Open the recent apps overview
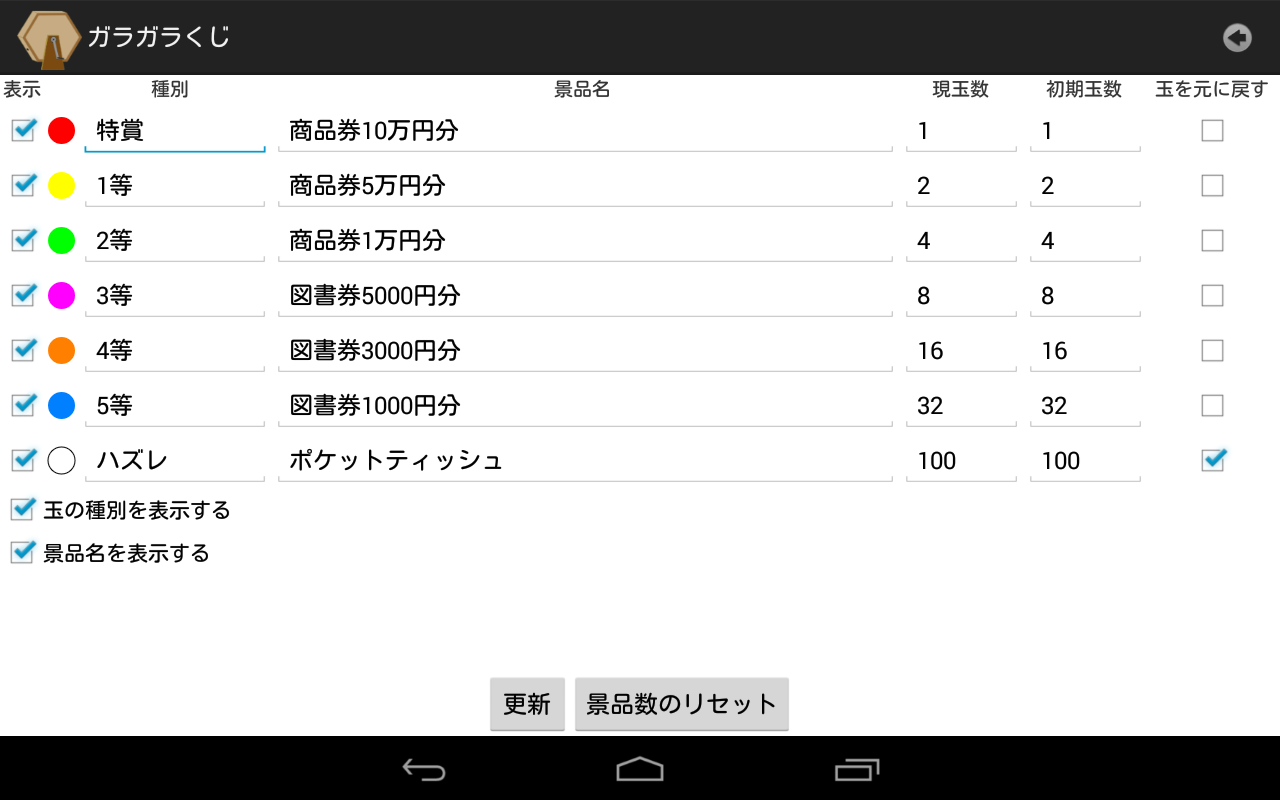The image size is (1280, 800). [x=856, y=769]
